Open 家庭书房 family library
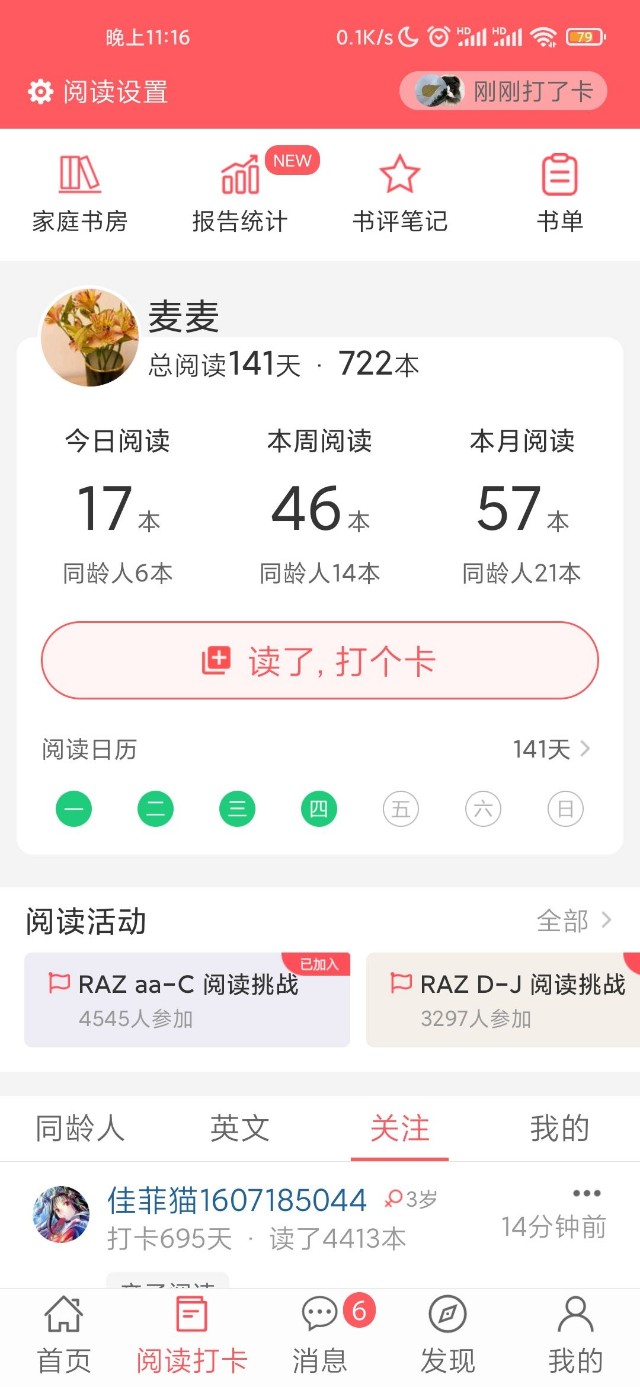 (x=80, y=194)
